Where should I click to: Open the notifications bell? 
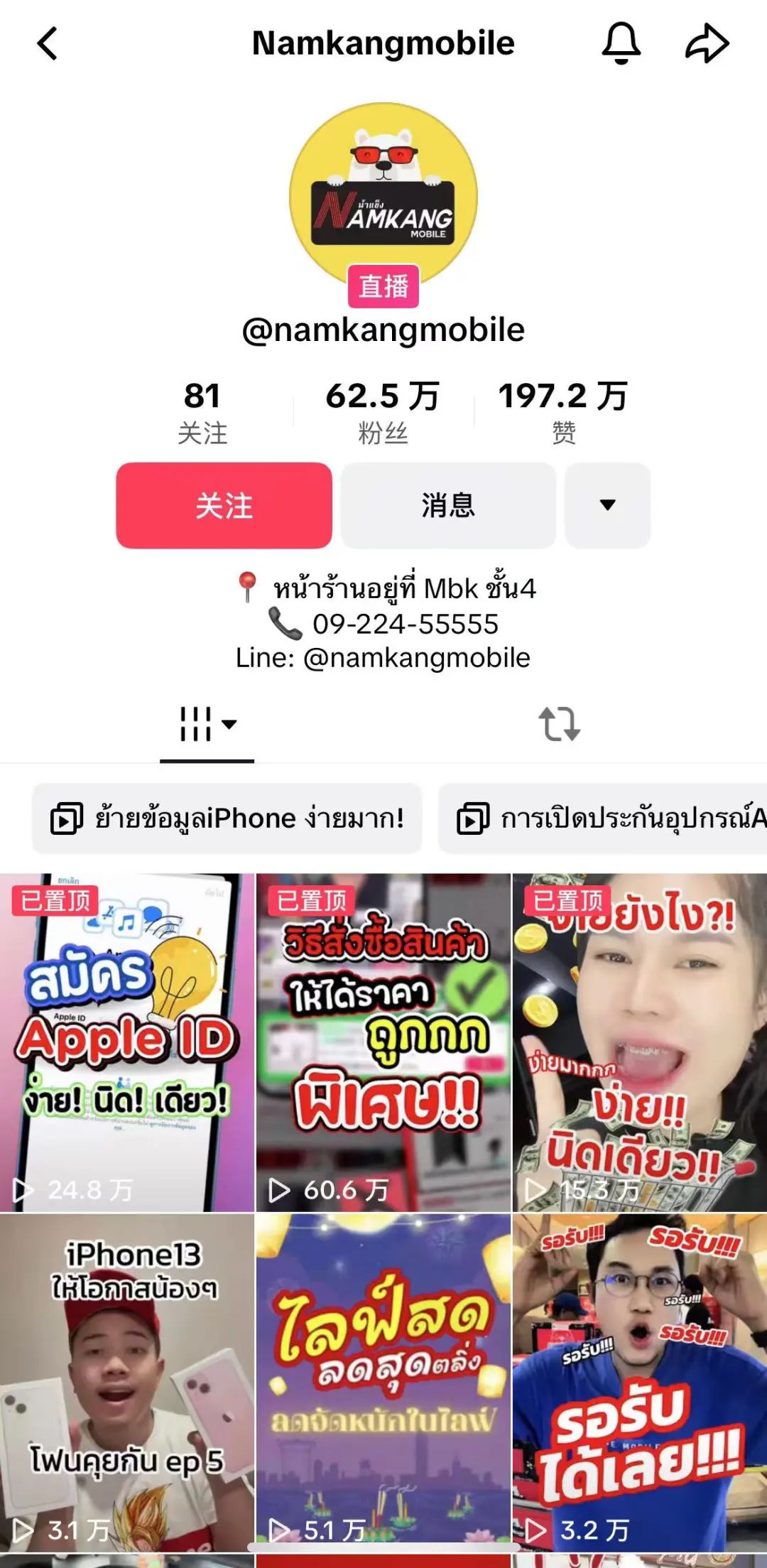pyautogui.click(x=621, y=43)
